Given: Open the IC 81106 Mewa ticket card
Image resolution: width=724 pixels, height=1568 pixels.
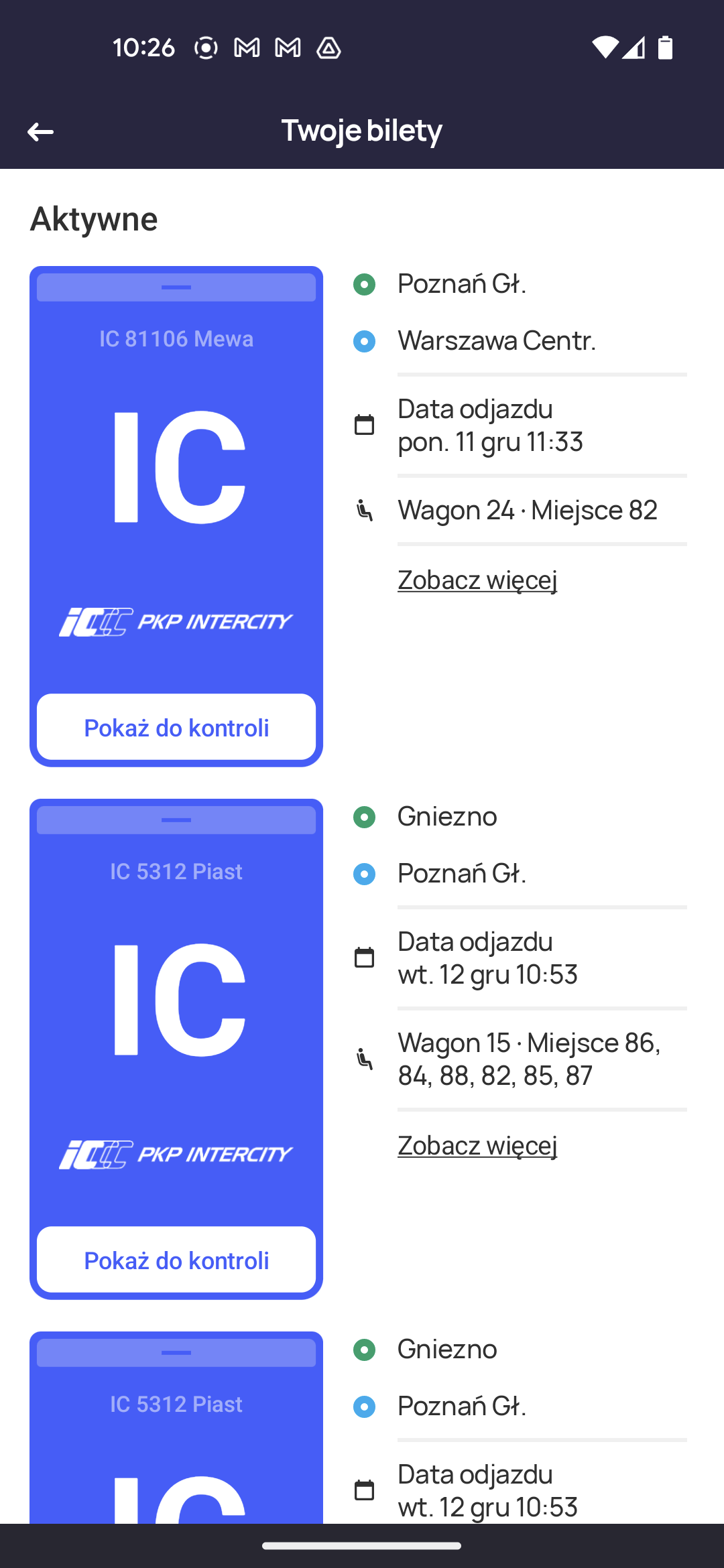Looking at the screenshot, I should coord(176,479).
